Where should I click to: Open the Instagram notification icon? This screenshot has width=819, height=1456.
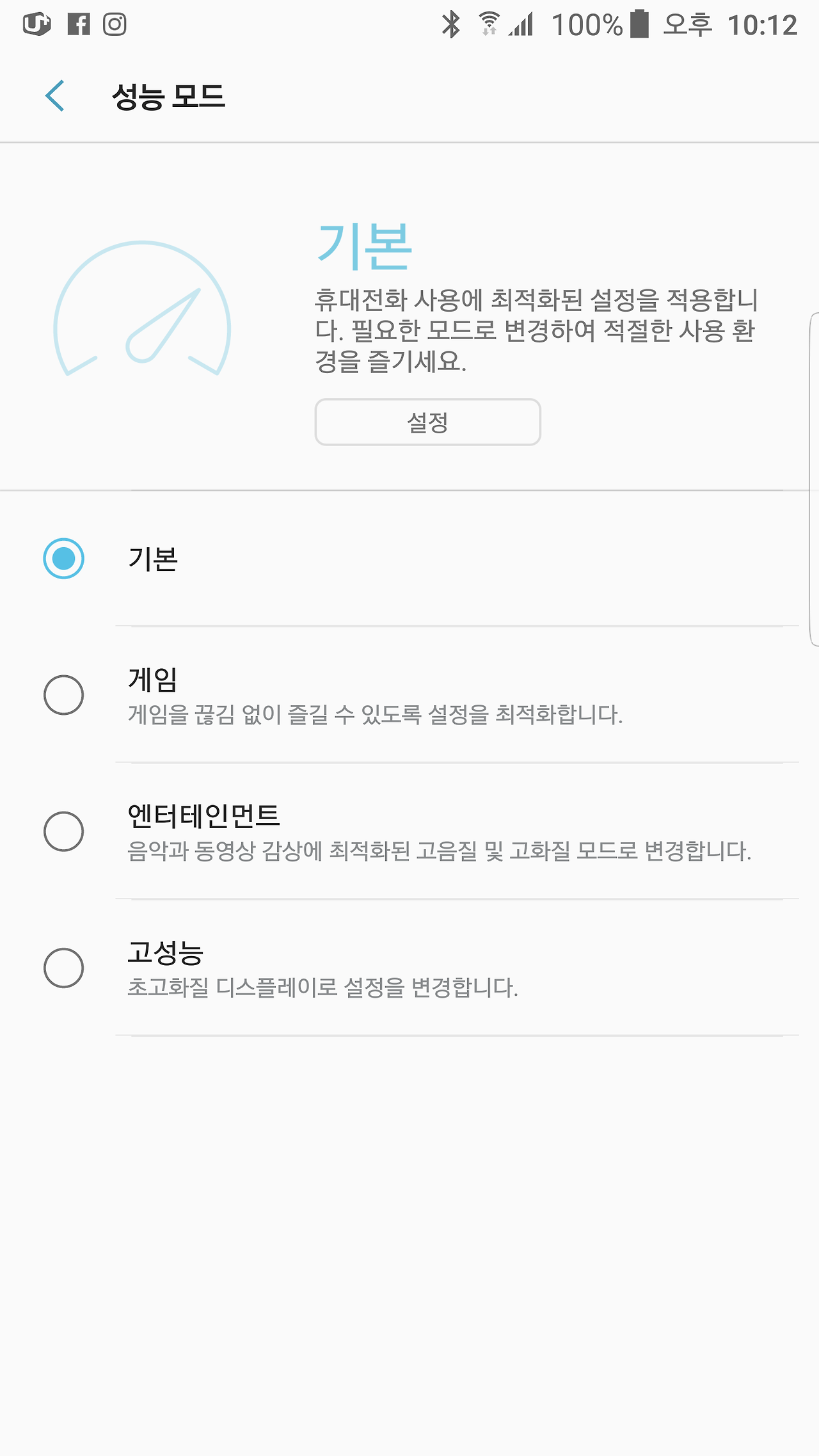[114, 24]
